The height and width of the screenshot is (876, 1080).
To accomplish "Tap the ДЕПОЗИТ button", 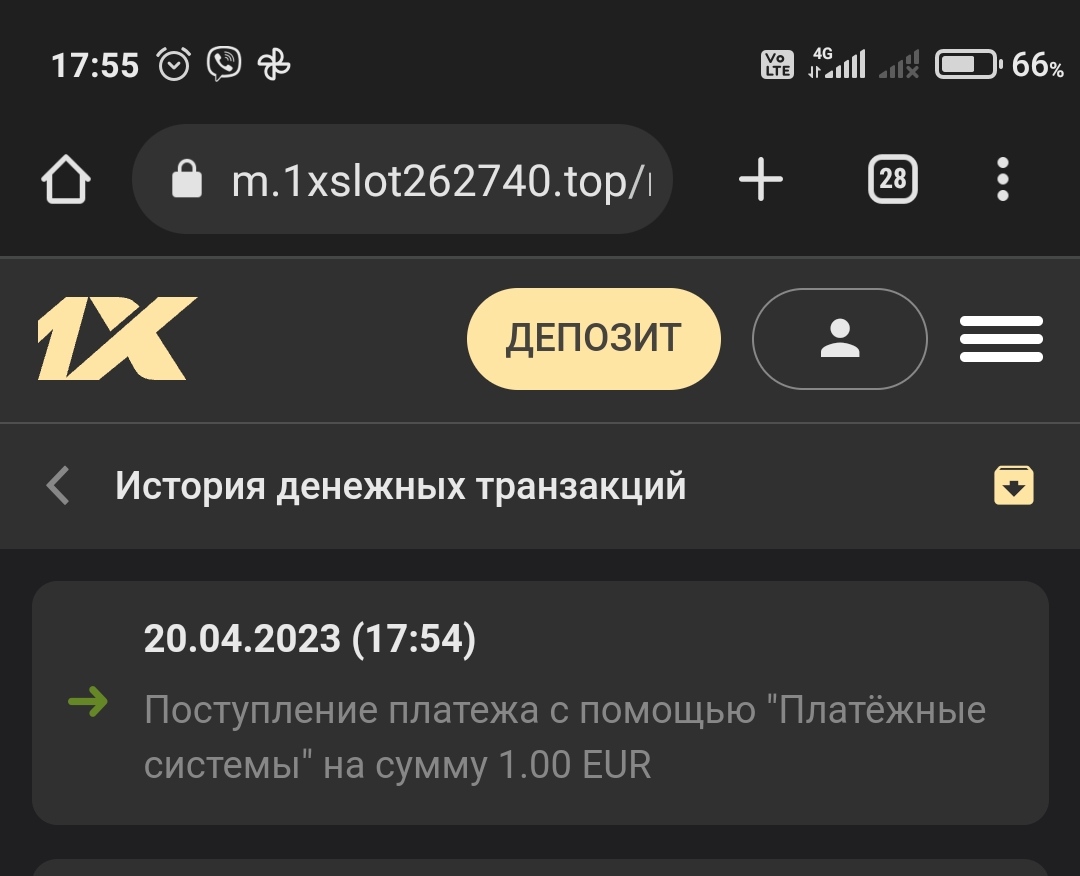I will 593,339.
